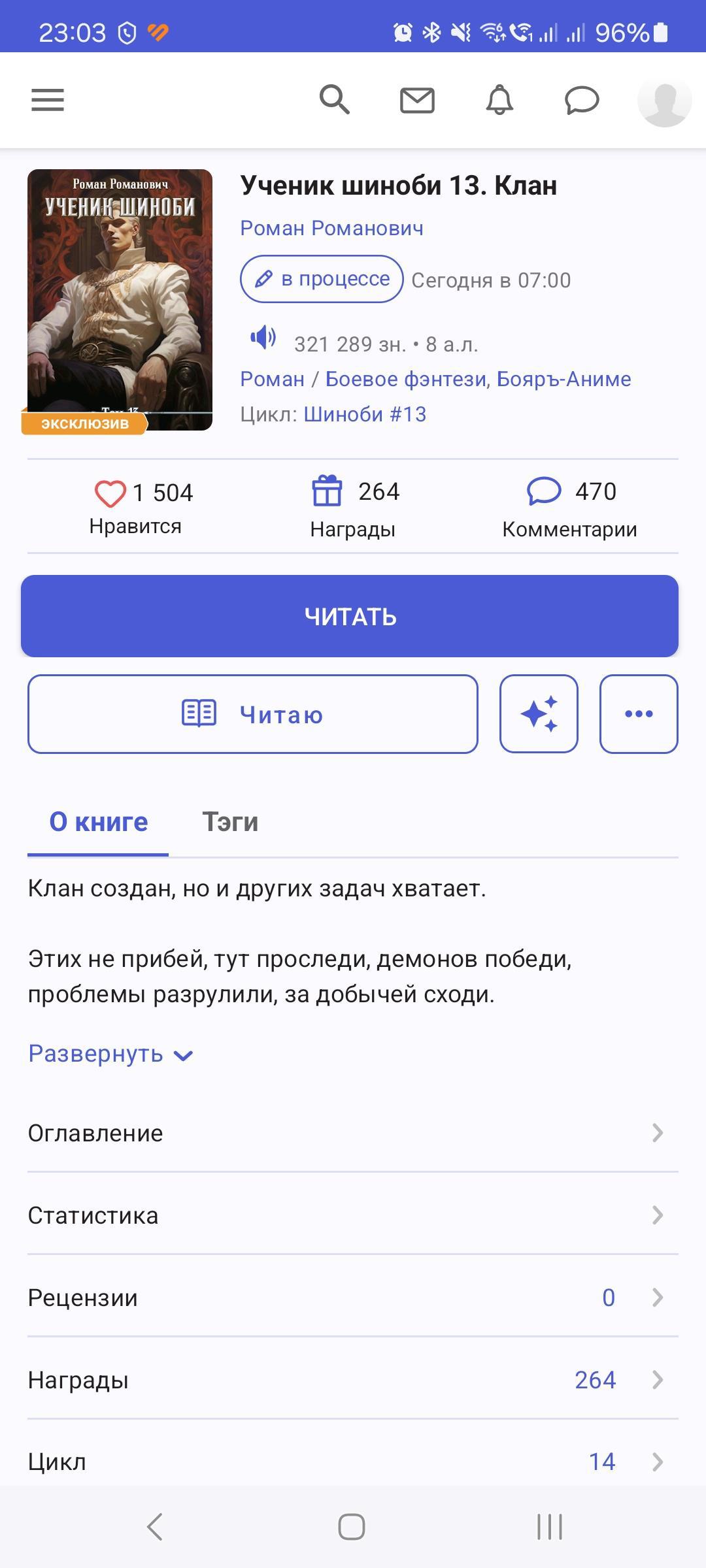Tap the ЧИТАТЬ button
Image resolution: width=706 pixels, height=1568 pixels.
[x=350, y=616]
